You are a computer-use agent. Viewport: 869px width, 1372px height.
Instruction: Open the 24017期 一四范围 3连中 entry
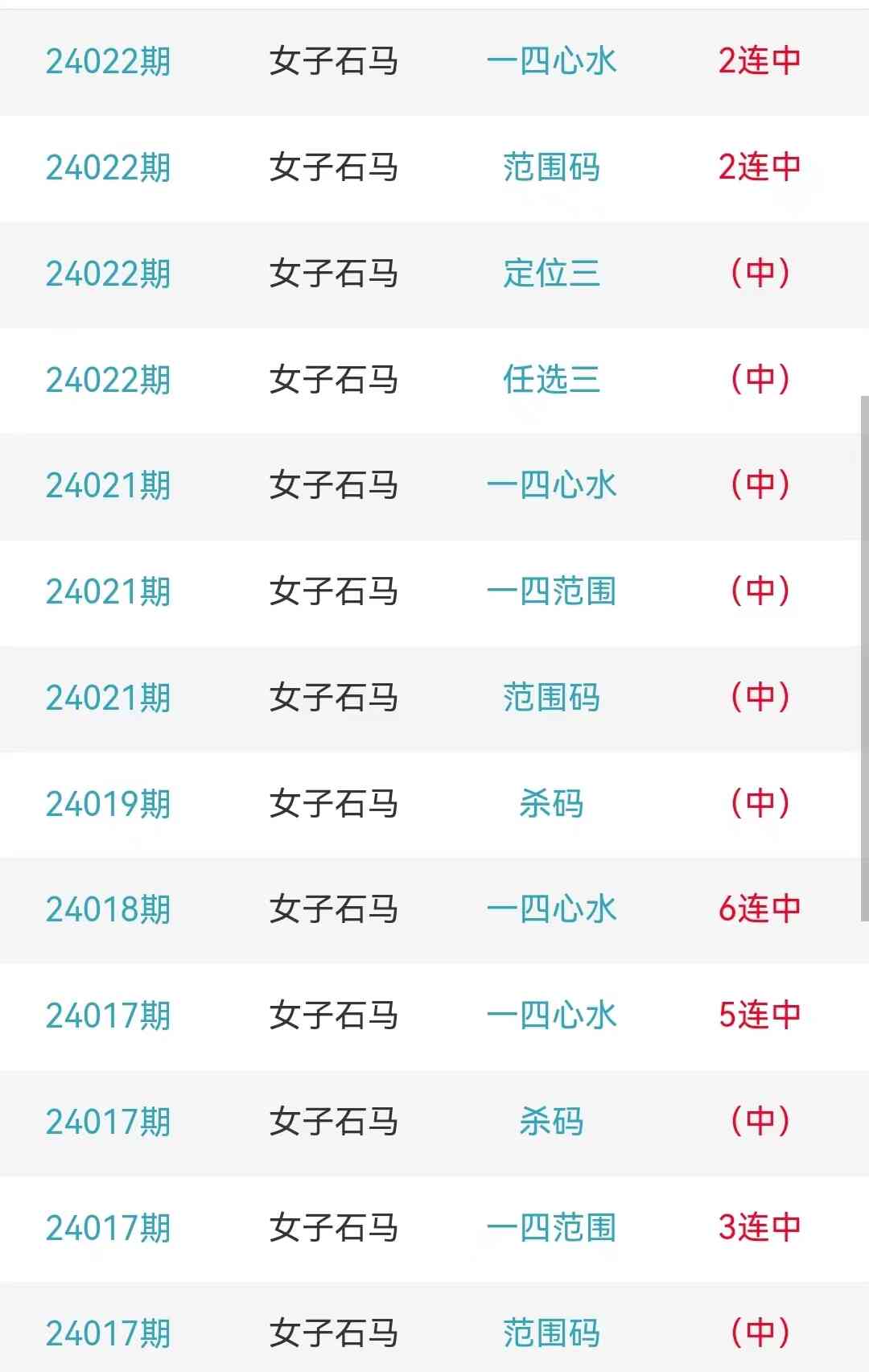tap(551, 1228)
